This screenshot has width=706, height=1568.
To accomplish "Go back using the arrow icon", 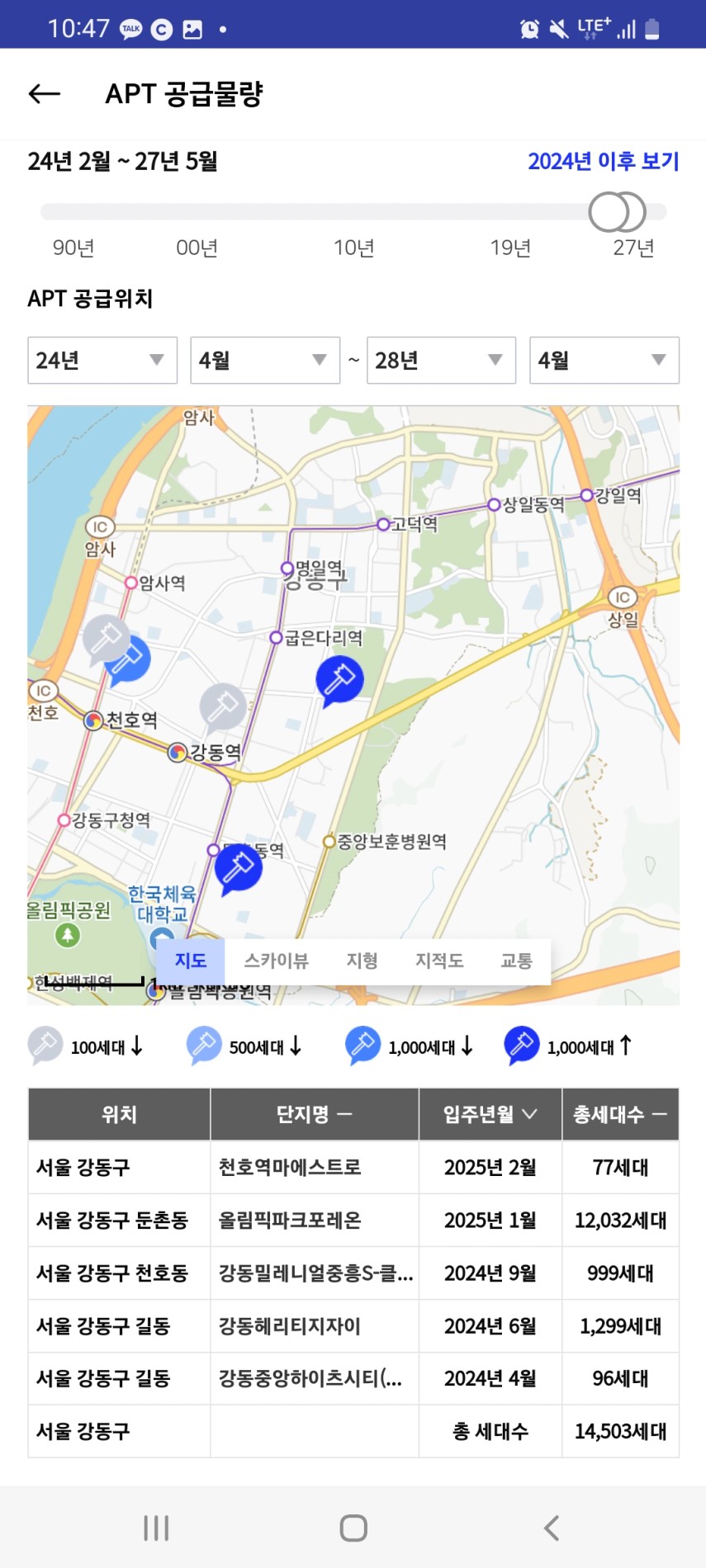I will 45,94.
